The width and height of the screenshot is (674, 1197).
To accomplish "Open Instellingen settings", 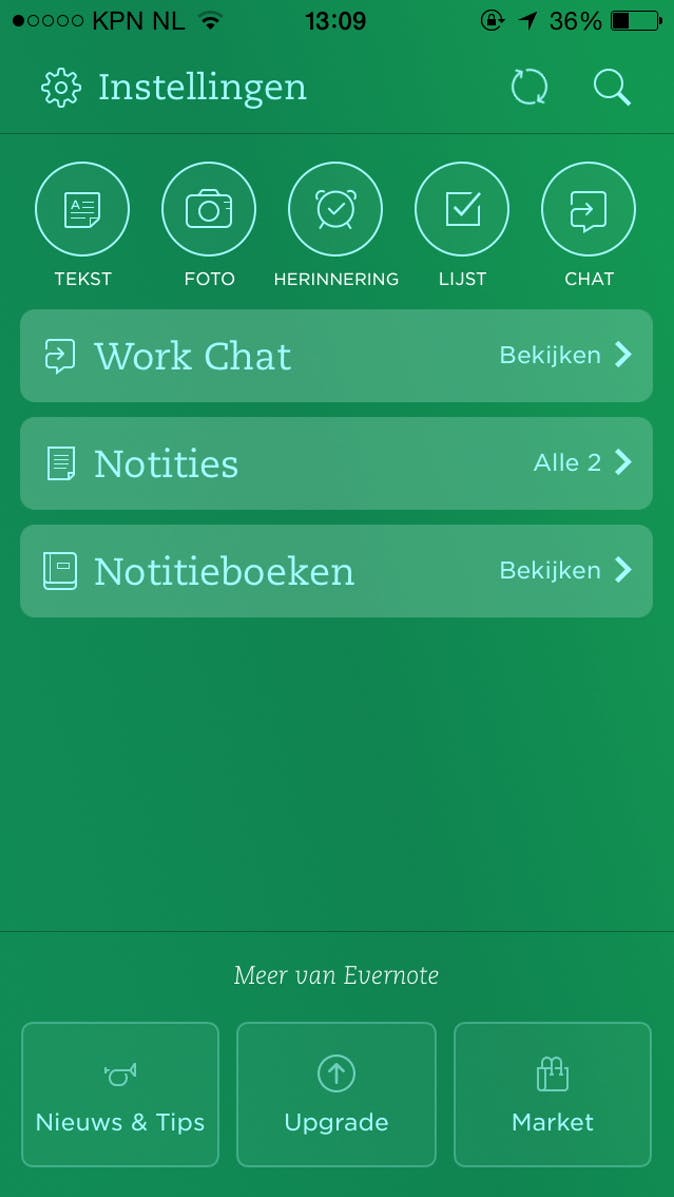I will 173,88.
